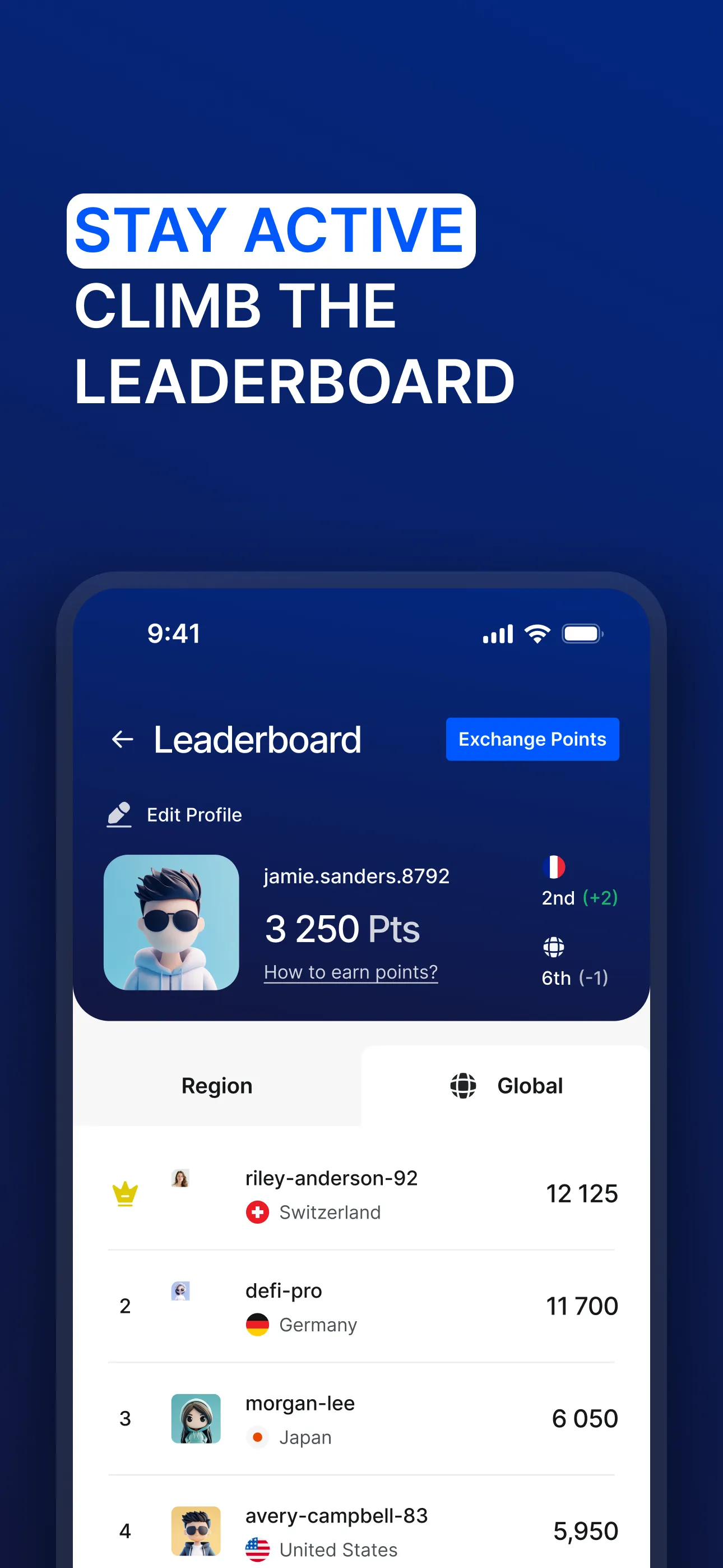Click the battery indicator icon
Viewport: 723px width, 1568px height.
[x=582, y=633]
